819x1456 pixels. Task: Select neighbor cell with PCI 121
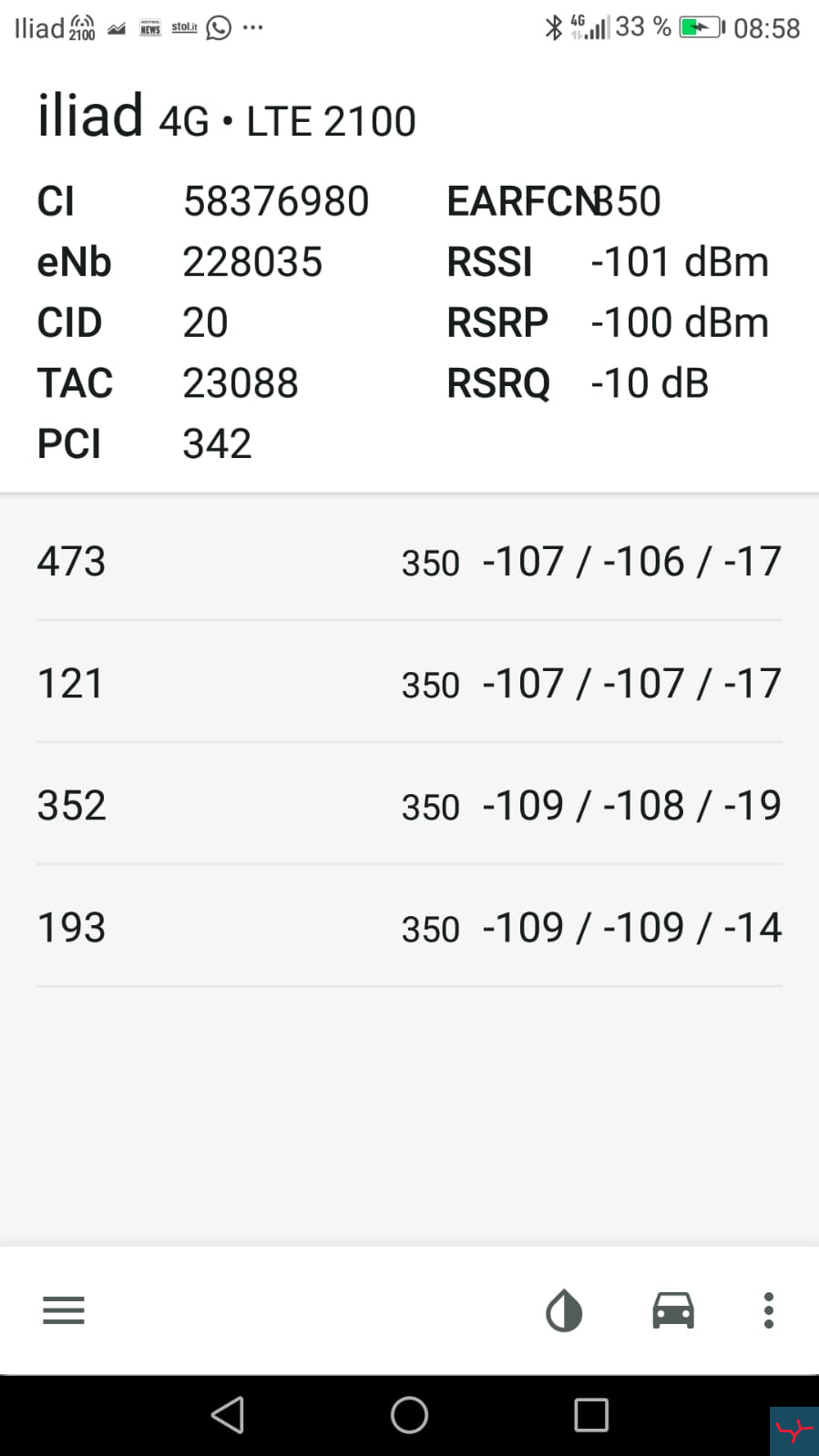(409, 683)
